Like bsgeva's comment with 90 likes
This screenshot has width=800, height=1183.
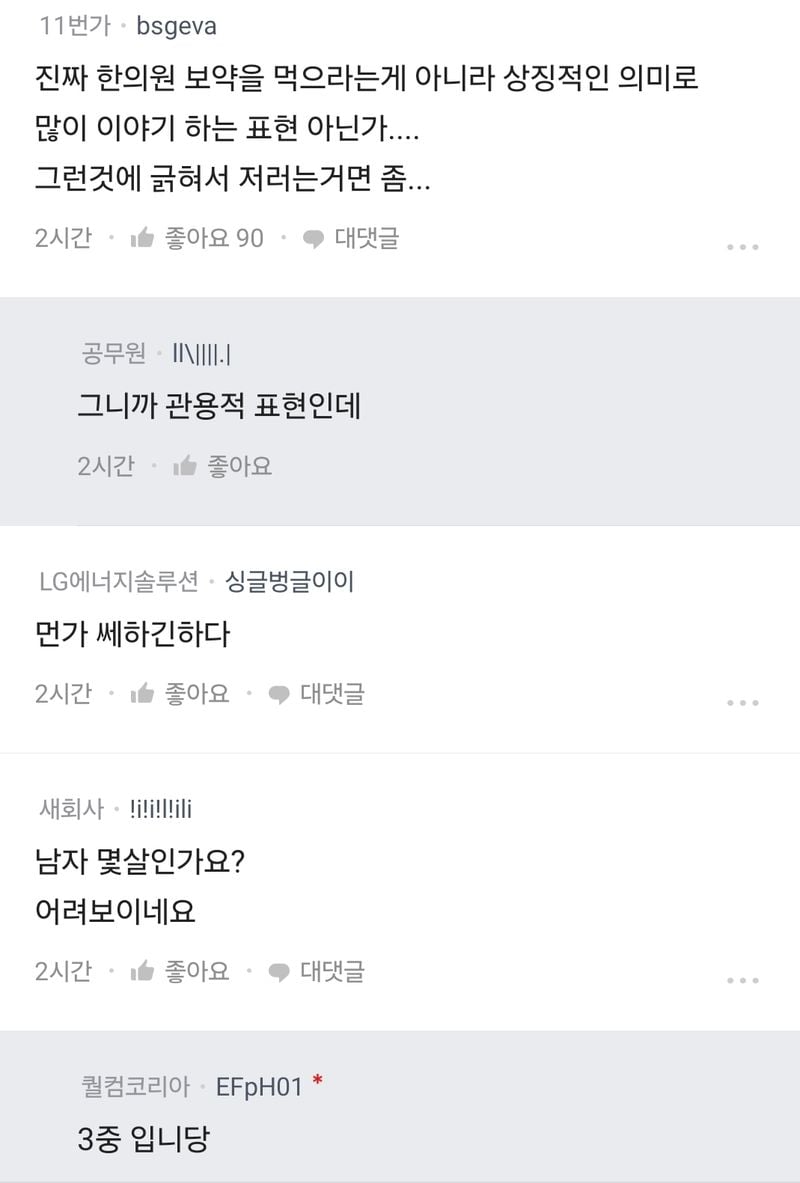click(197, 238)
